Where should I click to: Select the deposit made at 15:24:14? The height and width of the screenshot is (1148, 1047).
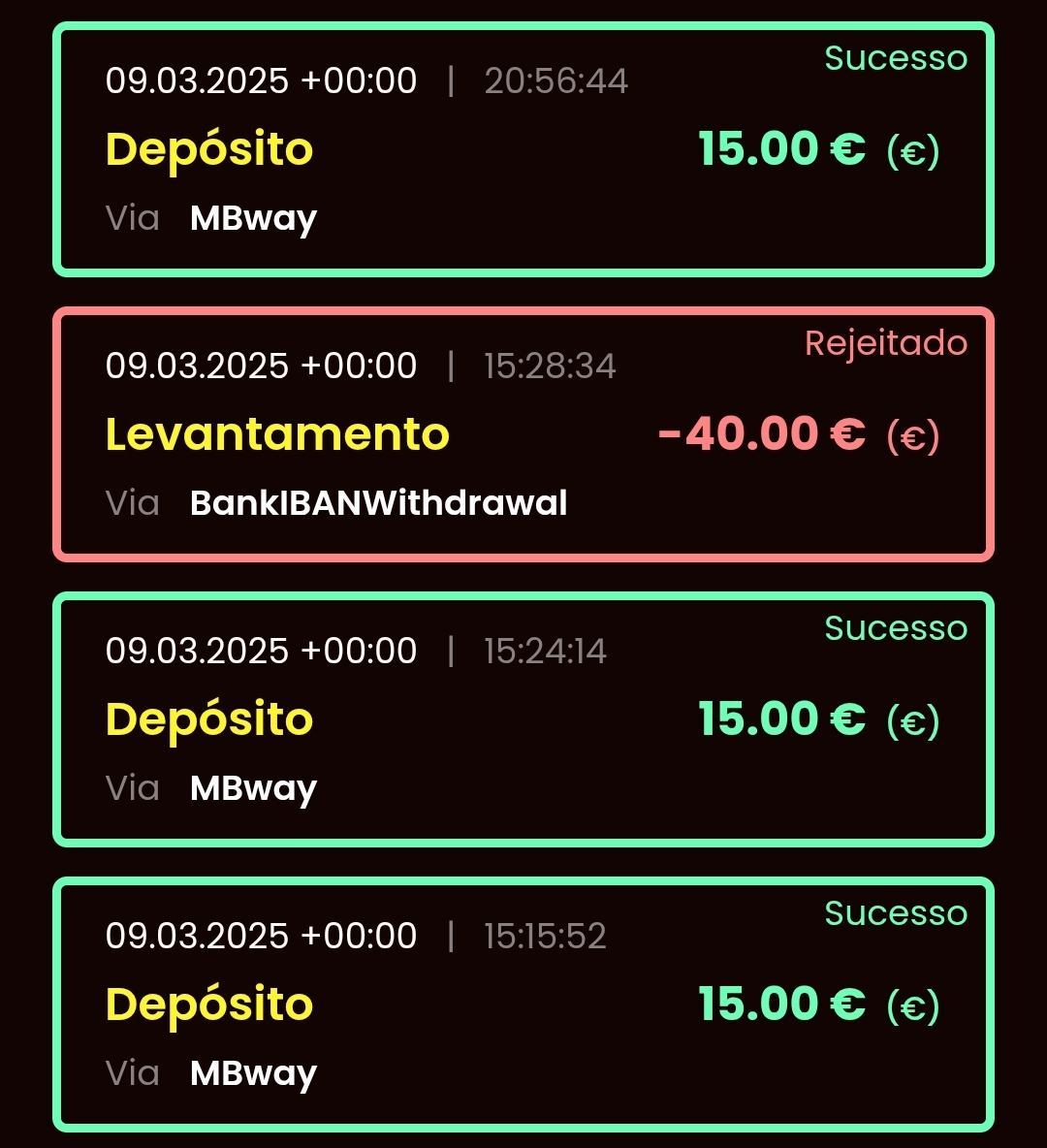523,719
